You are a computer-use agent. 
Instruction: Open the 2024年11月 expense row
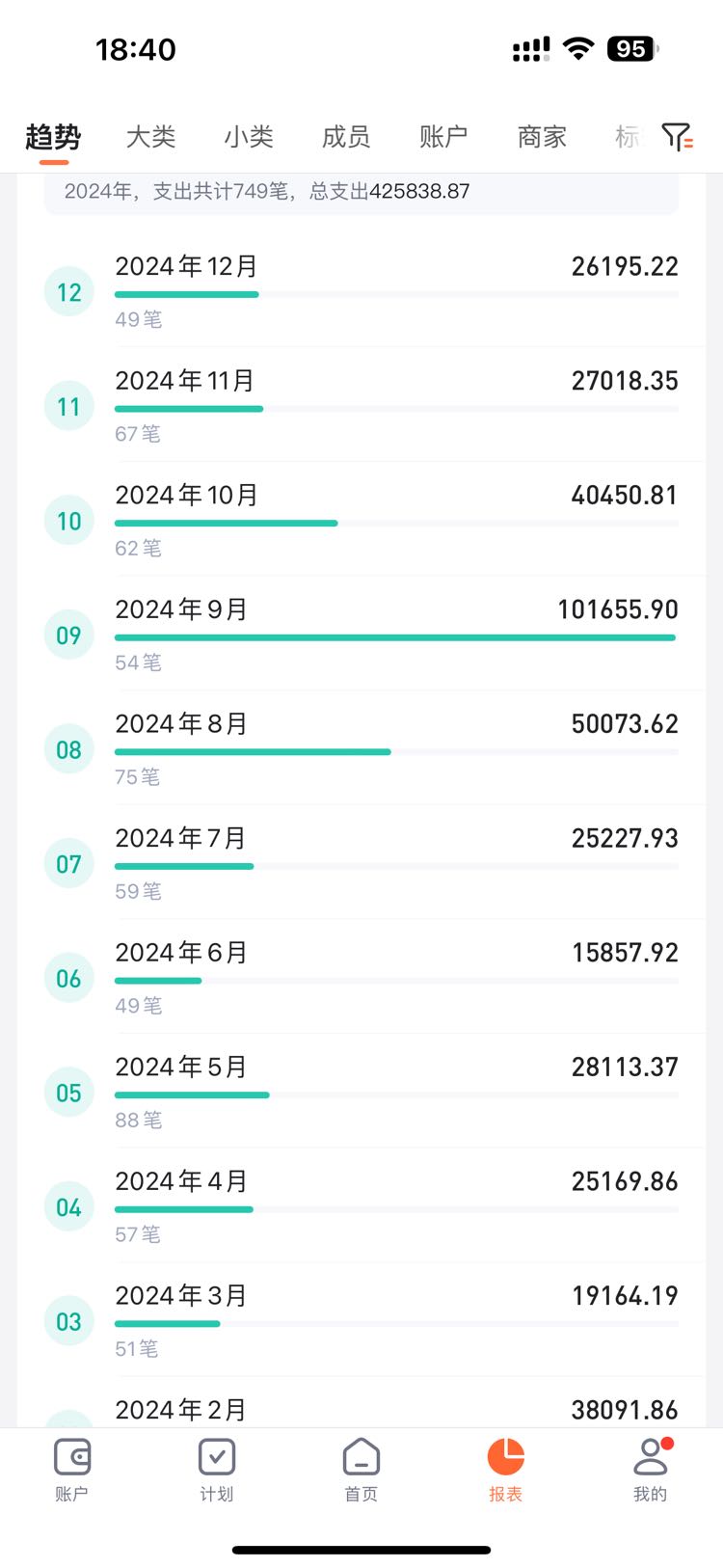[361, 405]
